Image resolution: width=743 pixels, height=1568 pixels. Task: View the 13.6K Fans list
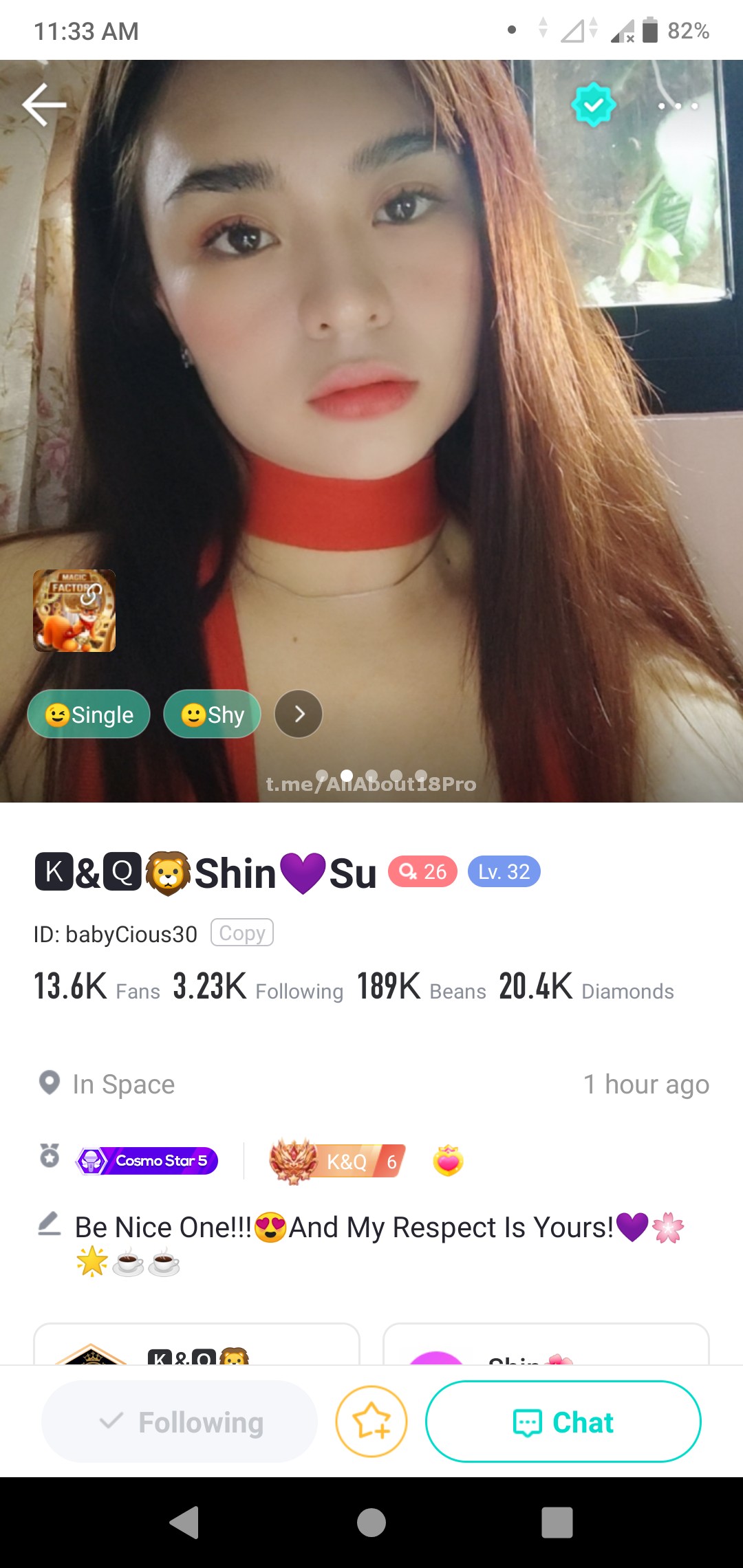tap(97, 986)
